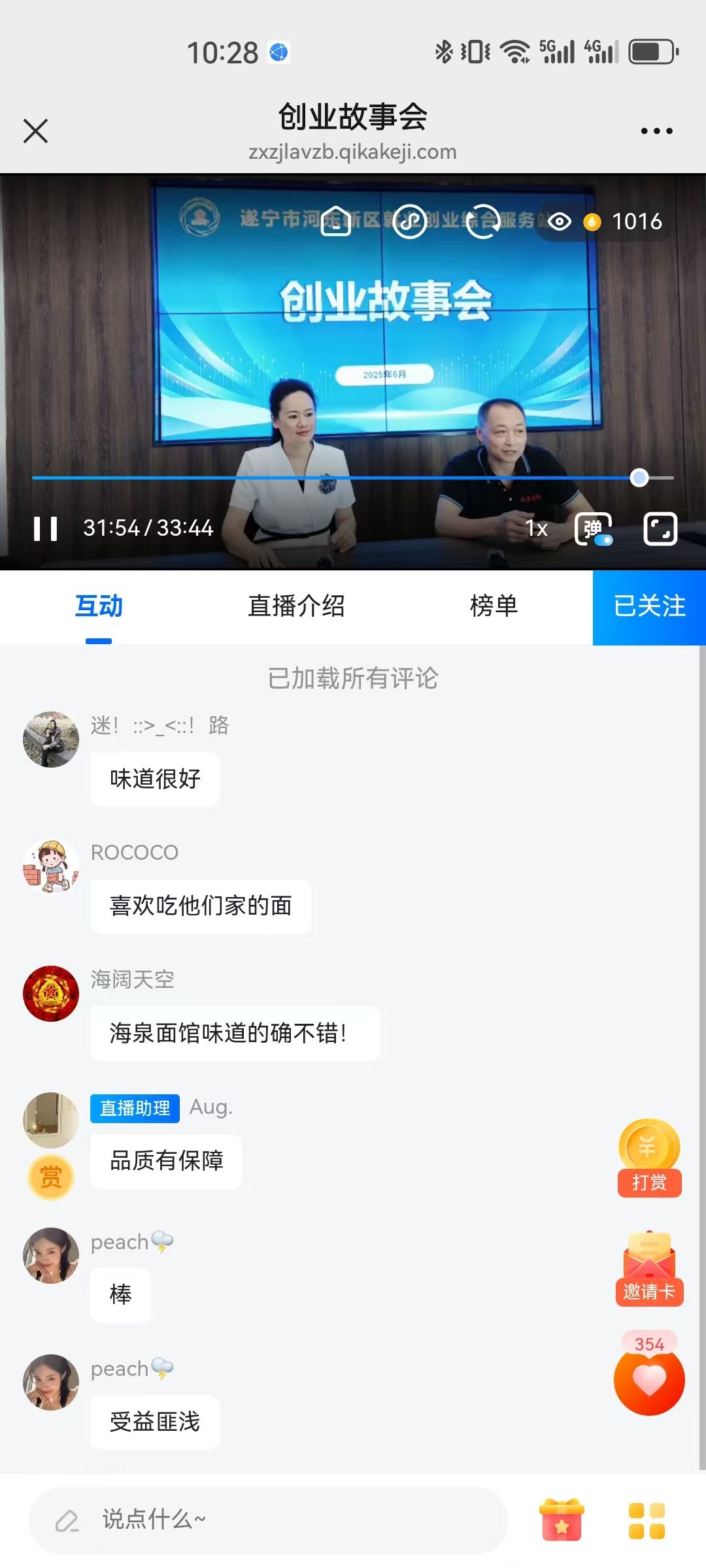This screenshot has width=706, height=1568.
Task: Open the 邀请卡 invitation card
Action: tap(649, 1269)
